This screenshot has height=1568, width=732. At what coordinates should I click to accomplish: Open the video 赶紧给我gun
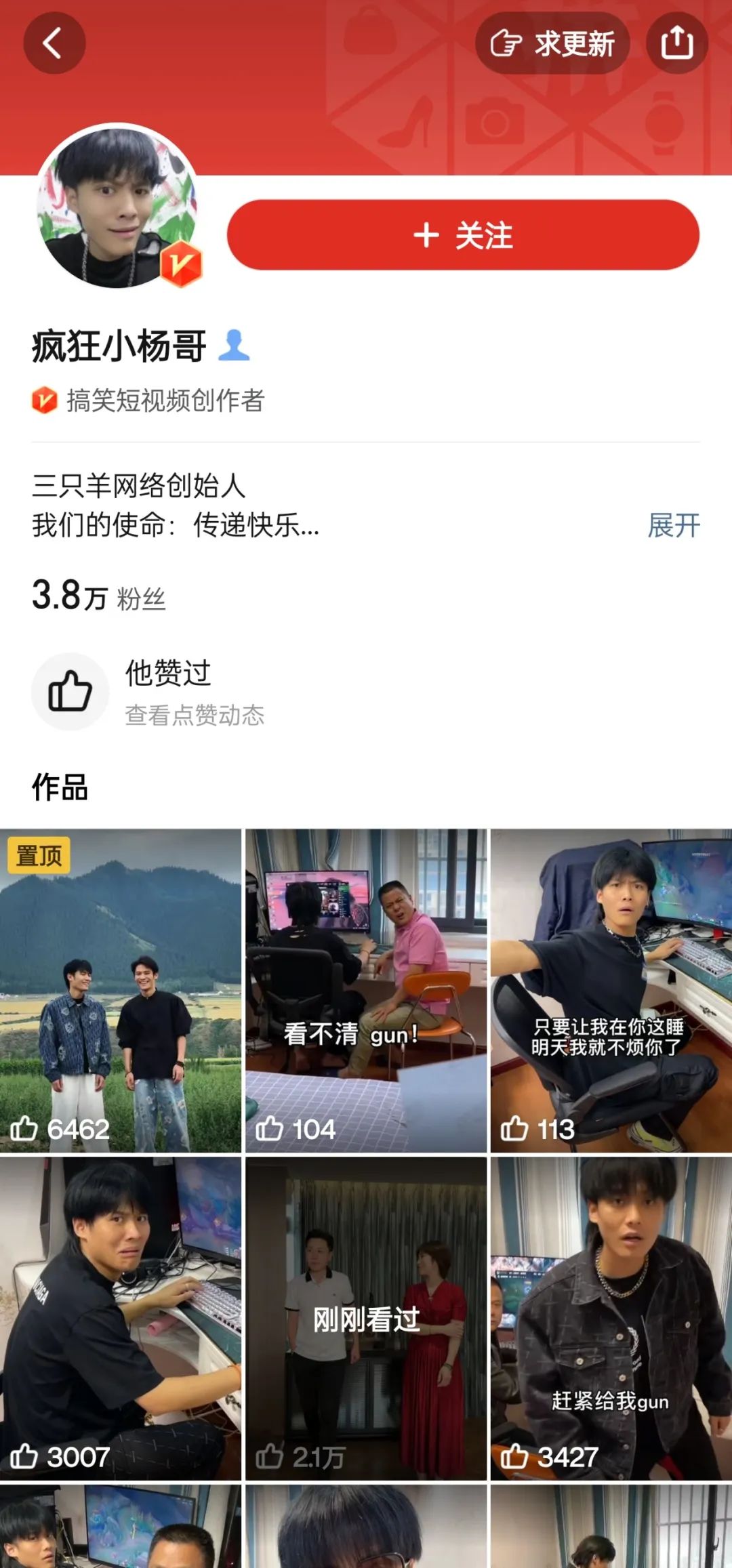pos(611,1318)
